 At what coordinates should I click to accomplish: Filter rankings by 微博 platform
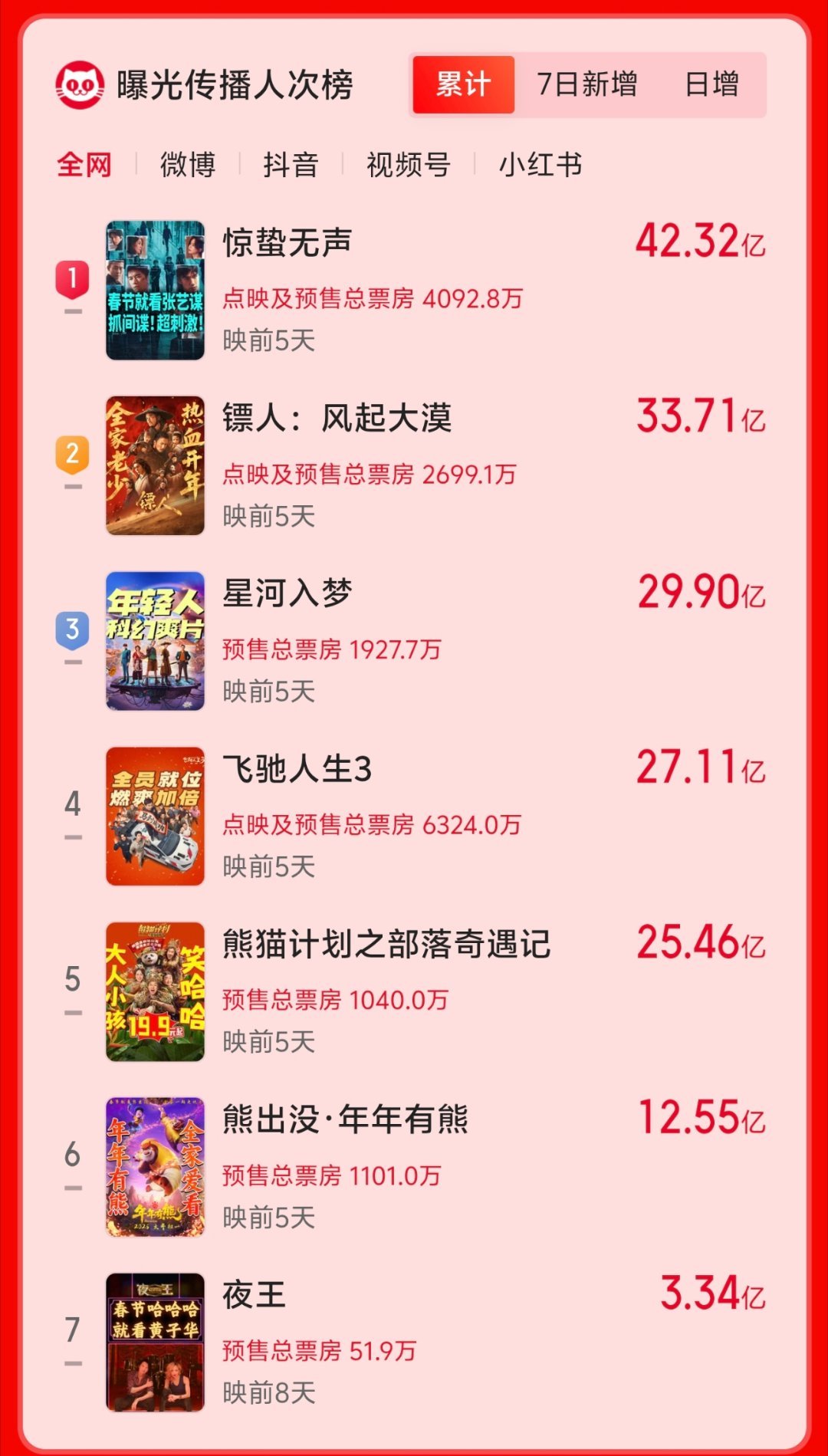coord(187,163)
